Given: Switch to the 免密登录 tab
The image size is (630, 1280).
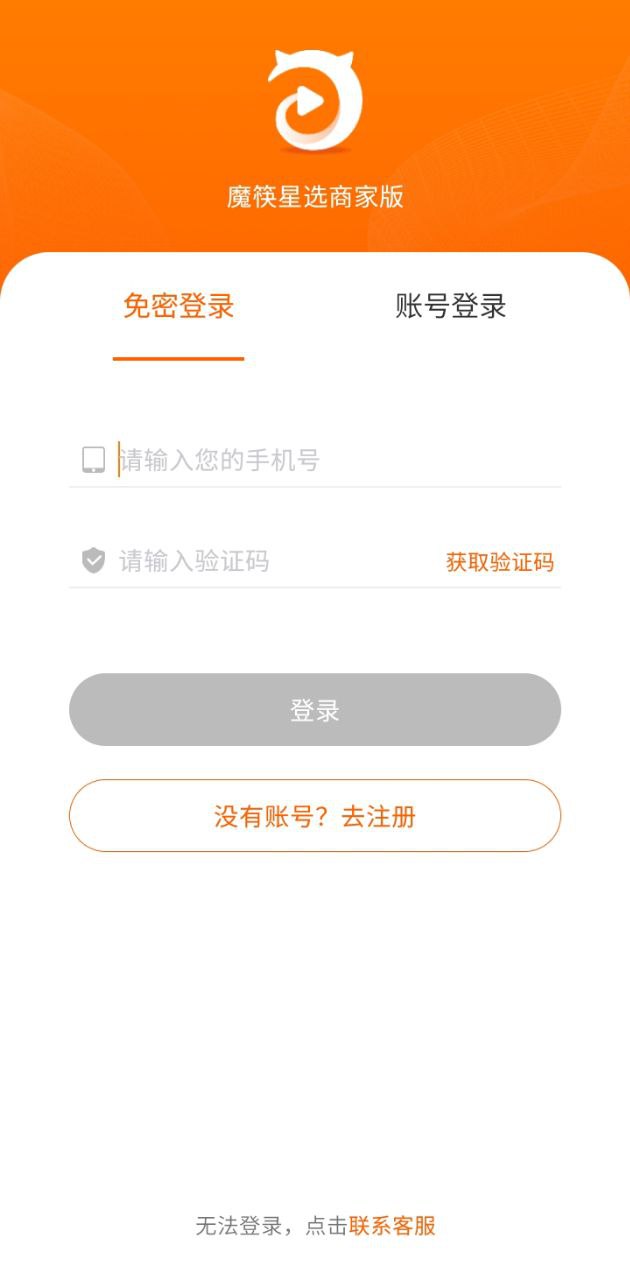Looking at the screenshot, I should [x=178, y=306].
